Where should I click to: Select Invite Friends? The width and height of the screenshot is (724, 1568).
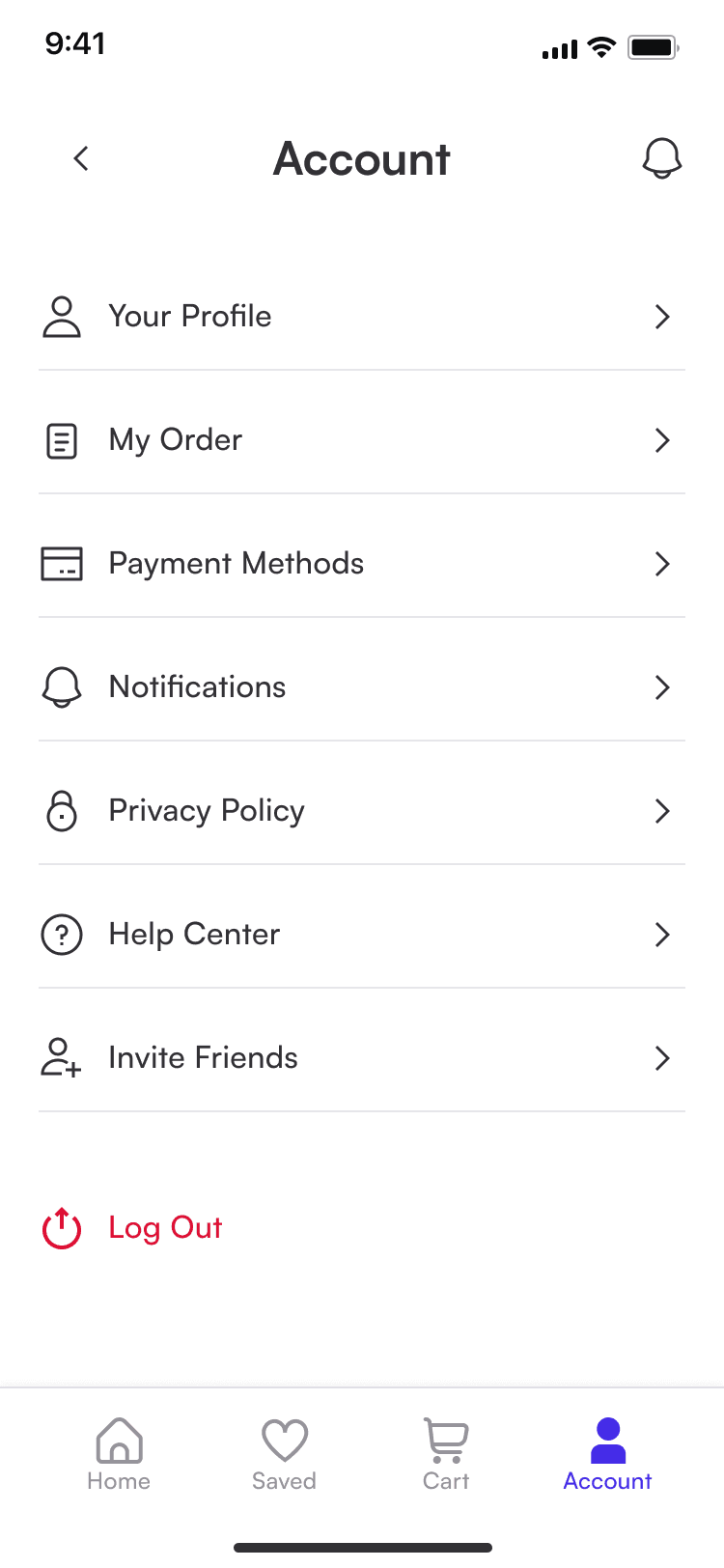pyautogui.click(x=361, y=1058)
